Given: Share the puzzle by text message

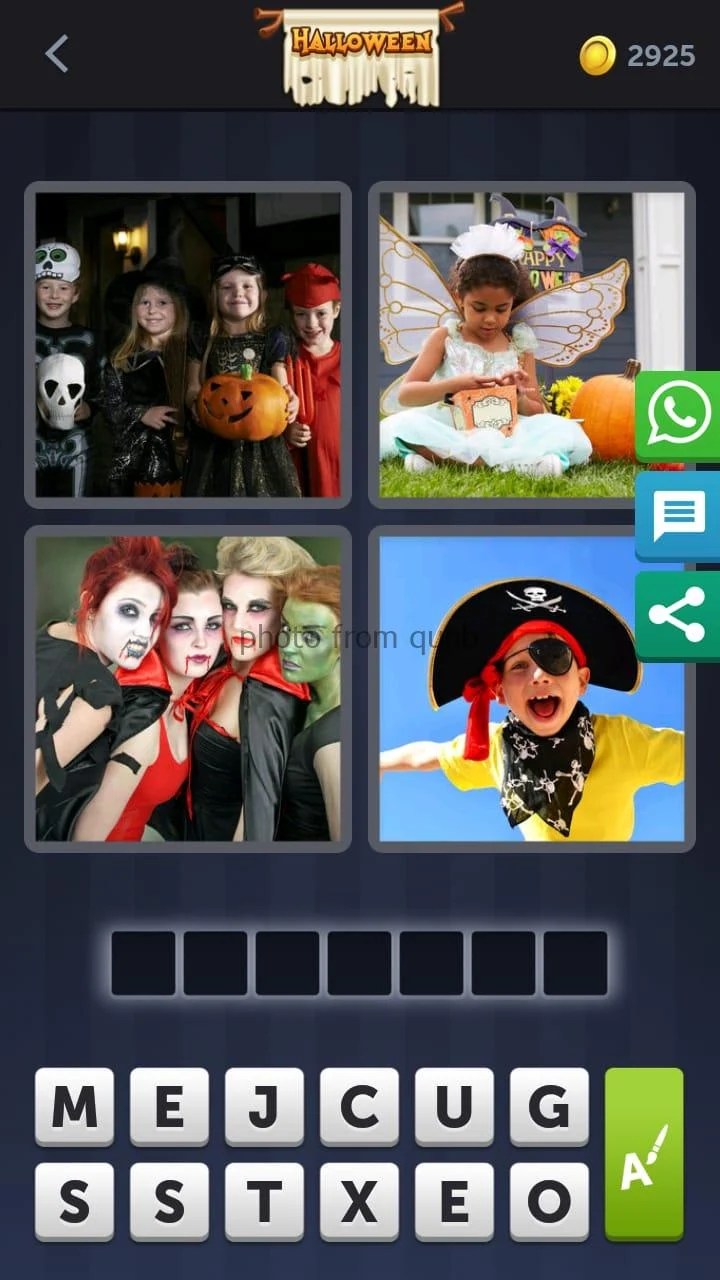Looking at the screenshot, I should click(679, 516).
